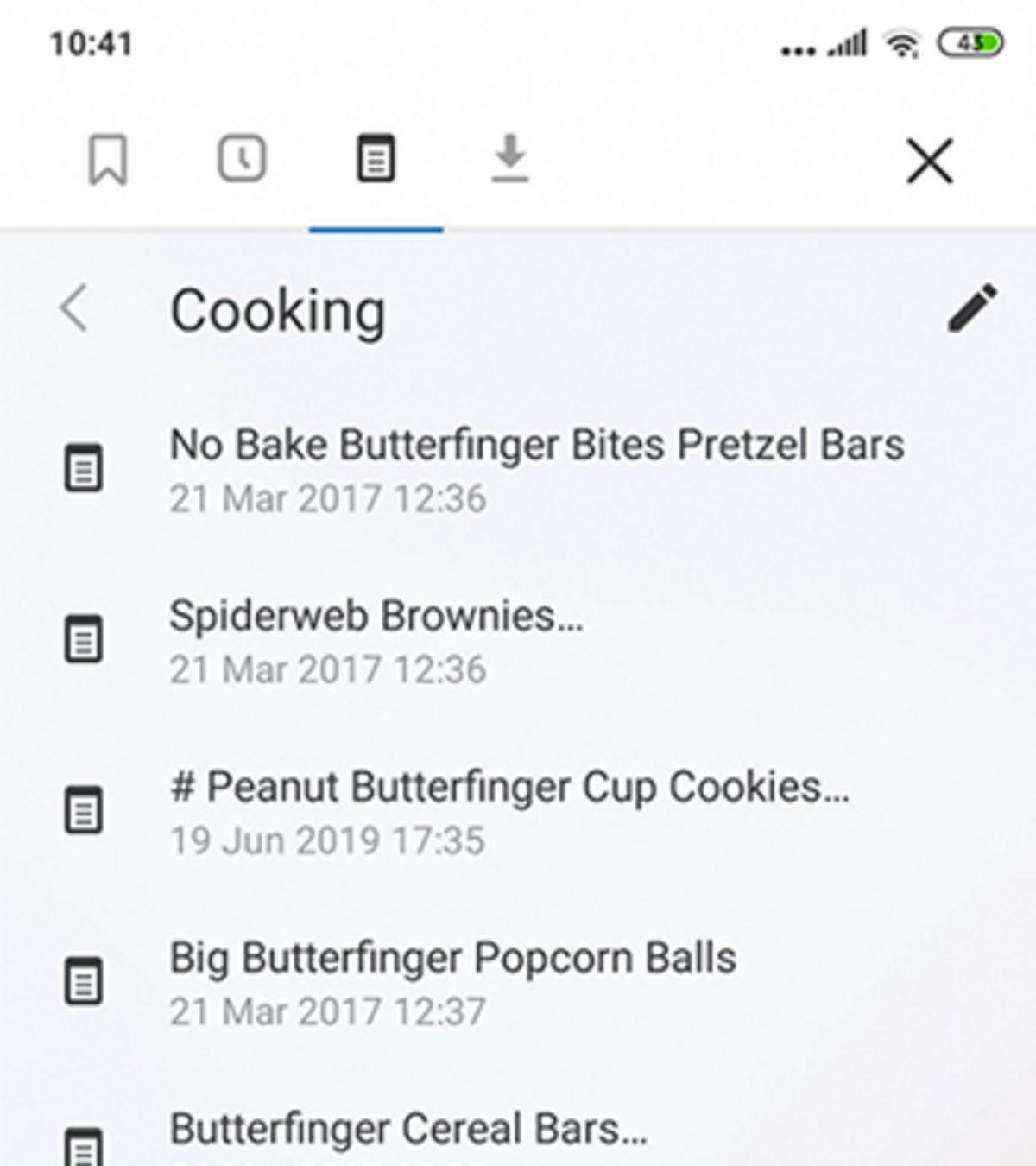The width and height of the screenshot is (1036, 1166).
Task: Open the Spiderweb Brownies entry
Action: [377, 617]
